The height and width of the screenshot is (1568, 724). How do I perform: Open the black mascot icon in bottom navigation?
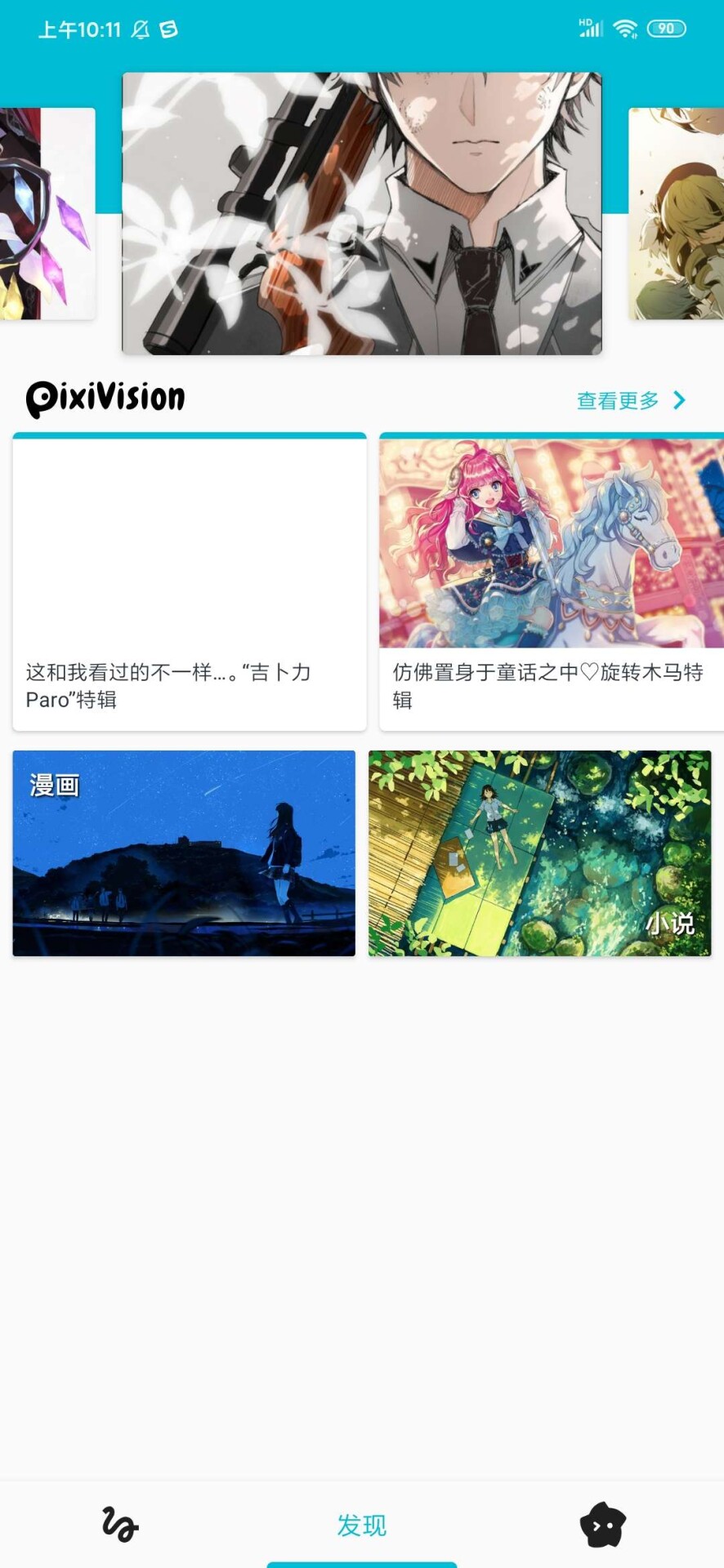(x=603, y=1524)
